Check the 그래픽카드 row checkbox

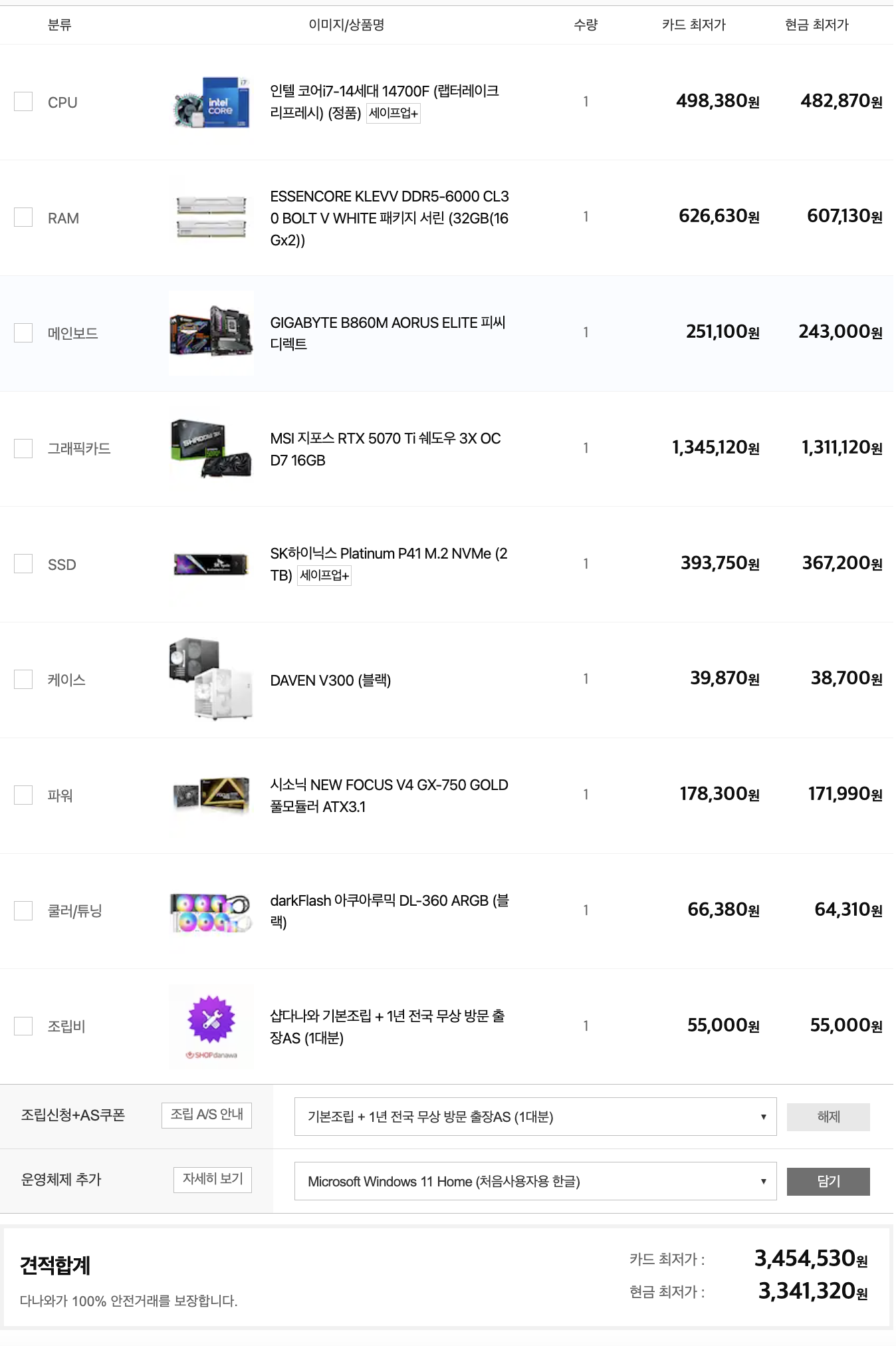23,448
